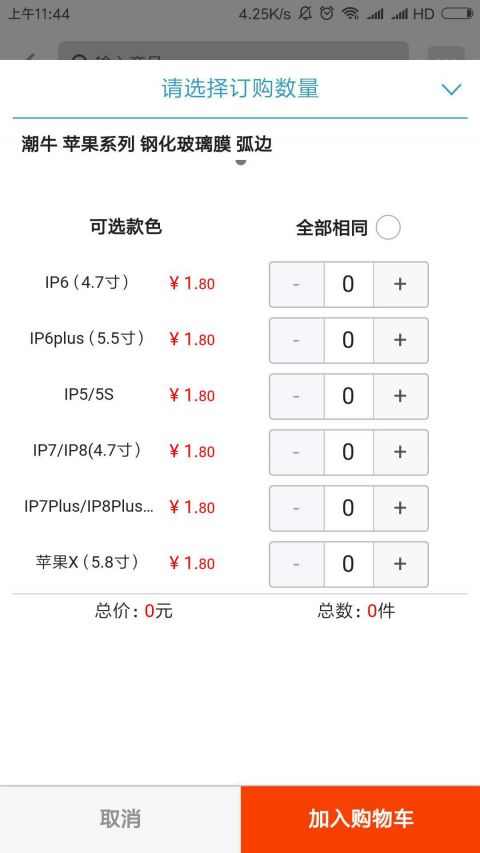The height and width of the screenshot is (853, 480).
Task: Increase the IP5/5S quantity
Action: 401,396
